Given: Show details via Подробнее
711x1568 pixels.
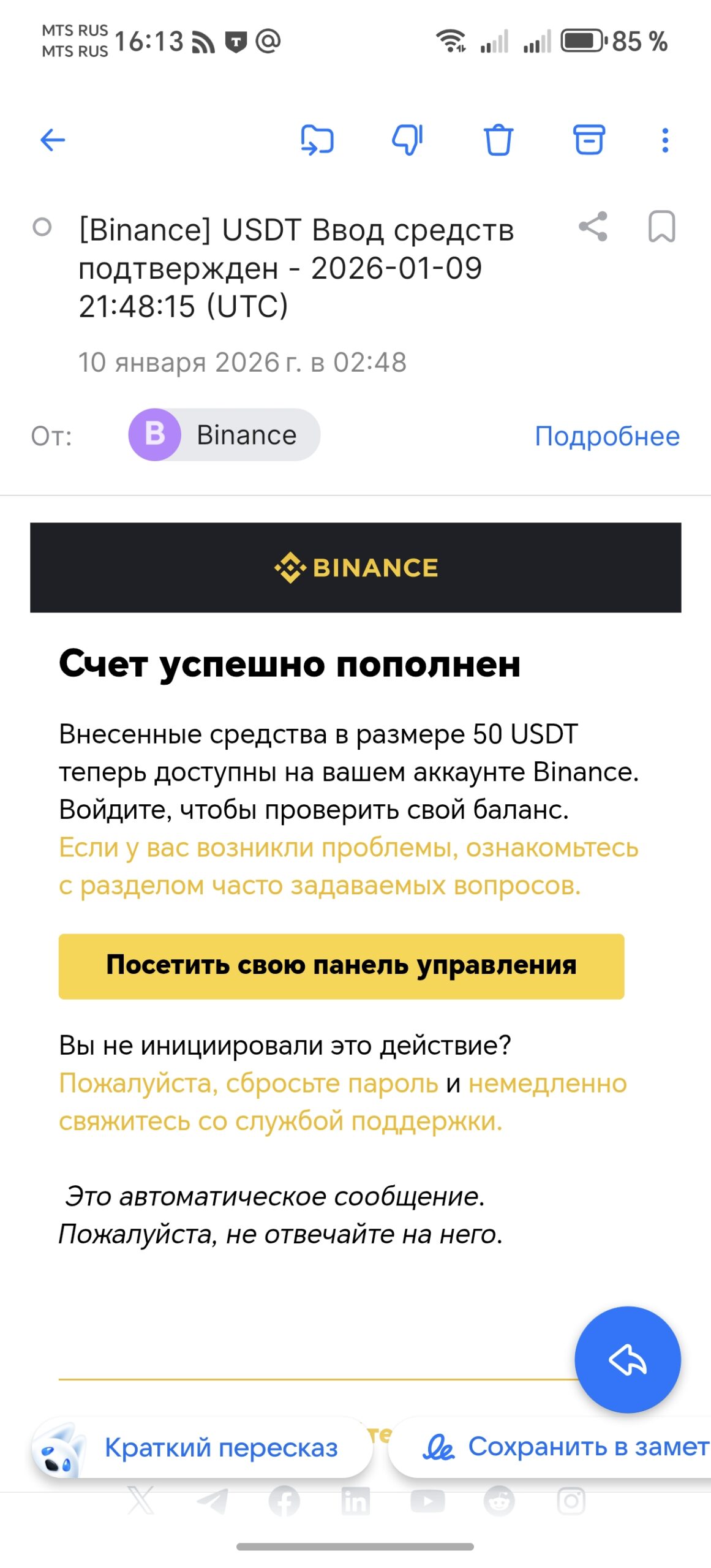Looking at the screenshot, I should coord(607,436).
